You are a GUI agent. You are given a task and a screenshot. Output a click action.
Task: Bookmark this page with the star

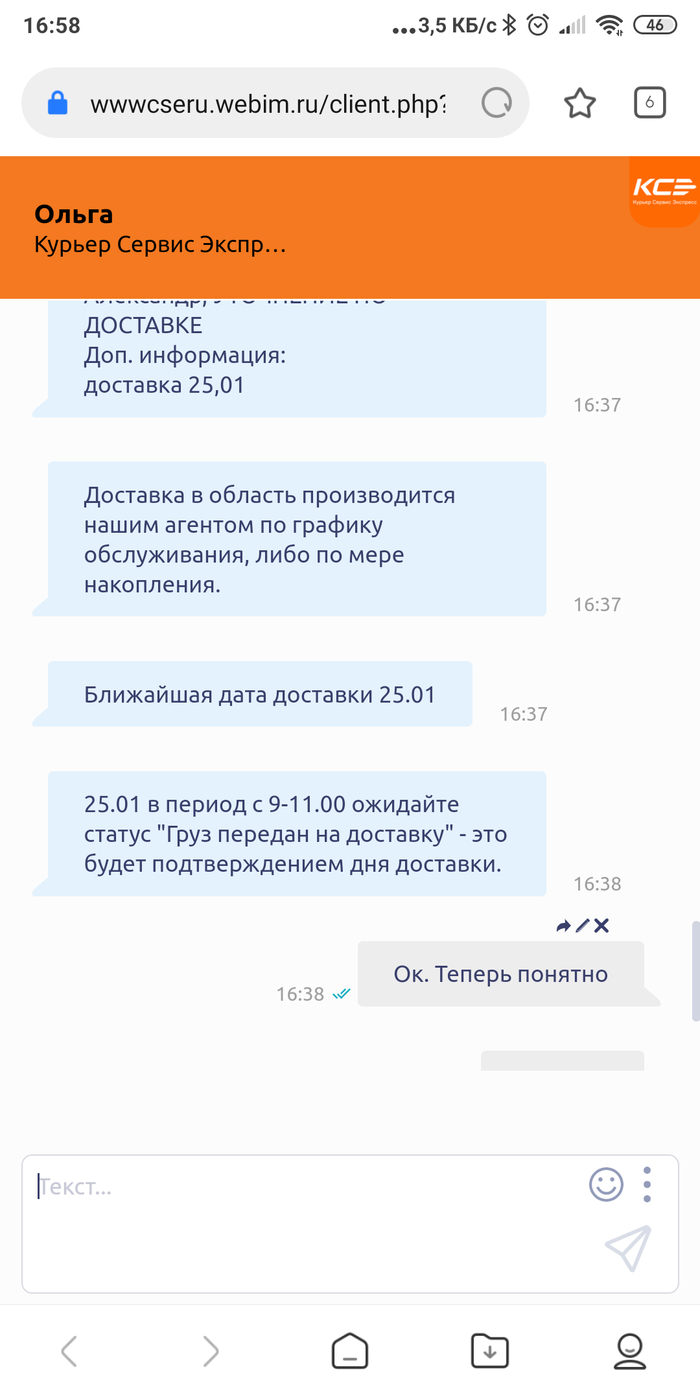pyautogui.click(x=580, y=103)
